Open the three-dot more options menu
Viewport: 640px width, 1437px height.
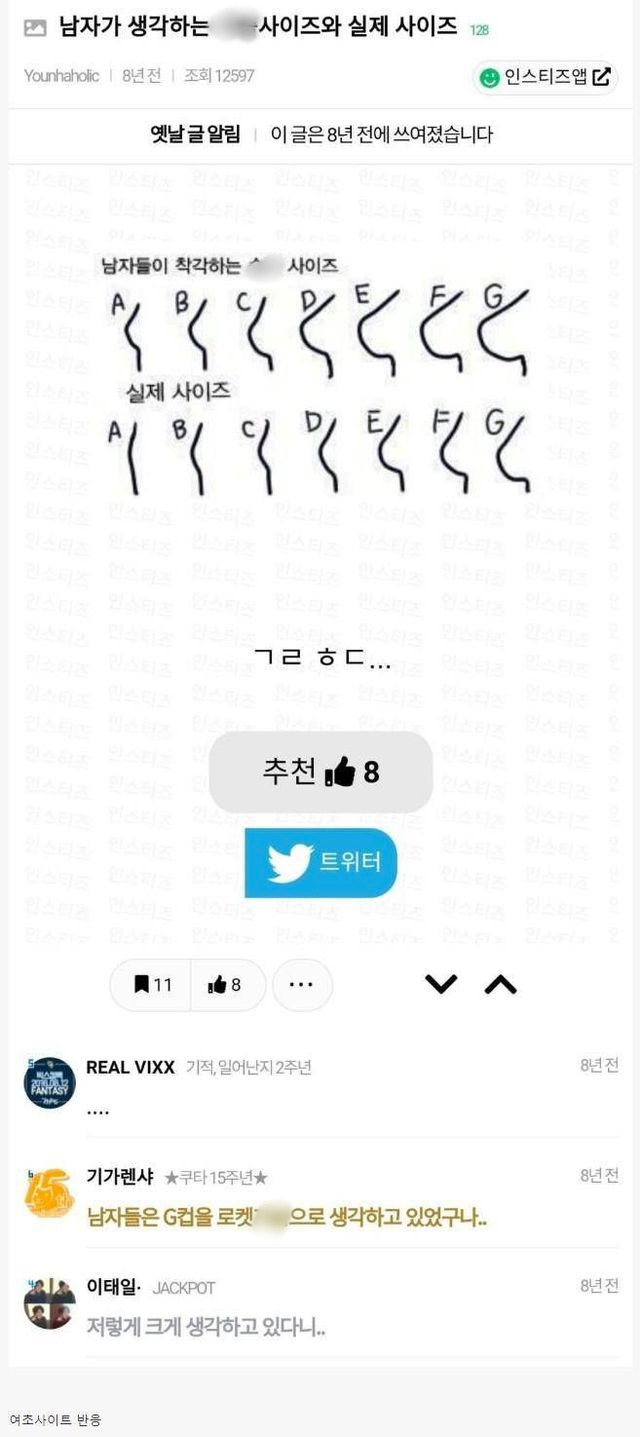pyautogui.click(x=301, y=985)
